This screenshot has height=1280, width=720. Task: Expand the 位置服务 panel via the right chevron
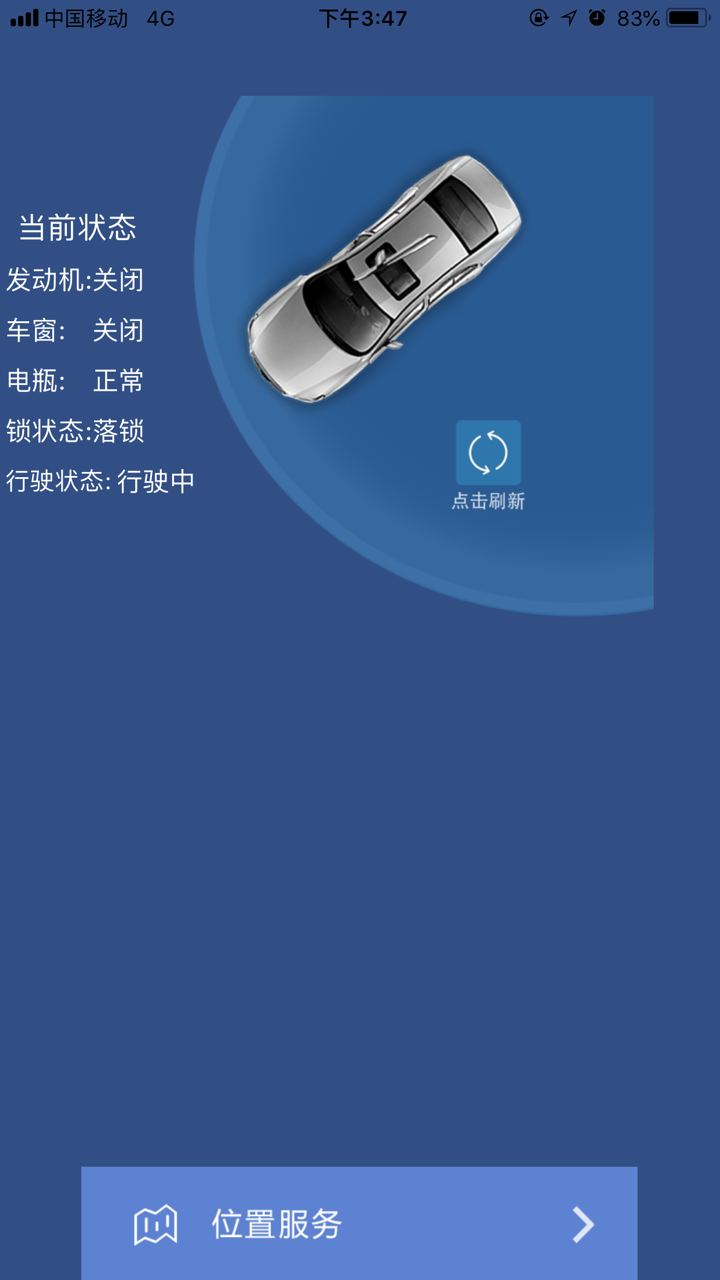pos(585,1222)
